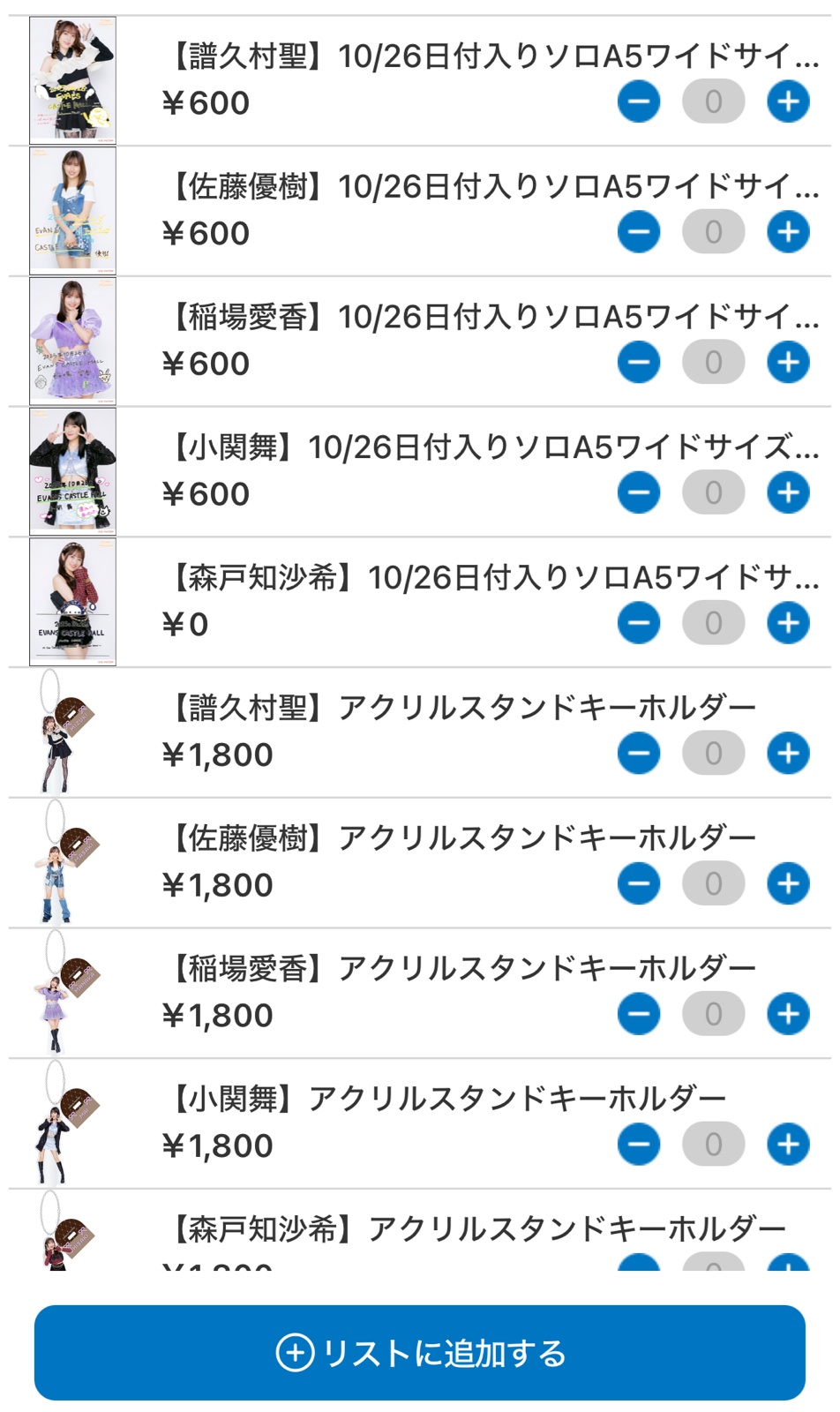Decrease quantity of 佐藤優樹 アクリルスタンドキーホルダー
The width and height of the screenshot is (840, 1412).
click(639, 884)
